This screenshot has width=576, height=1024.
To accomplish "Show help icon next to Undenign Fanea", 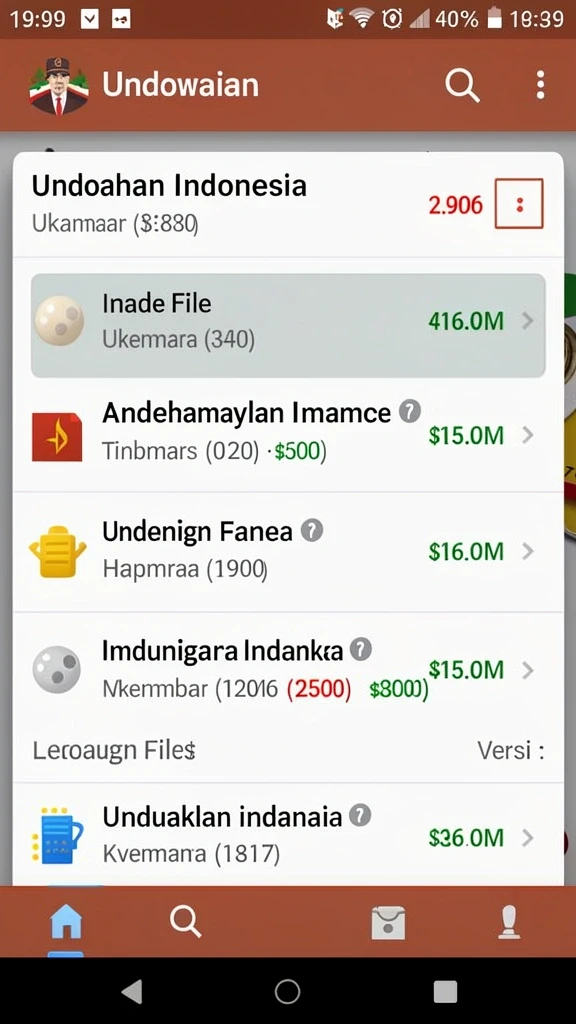I will click(x=312, y=531).
